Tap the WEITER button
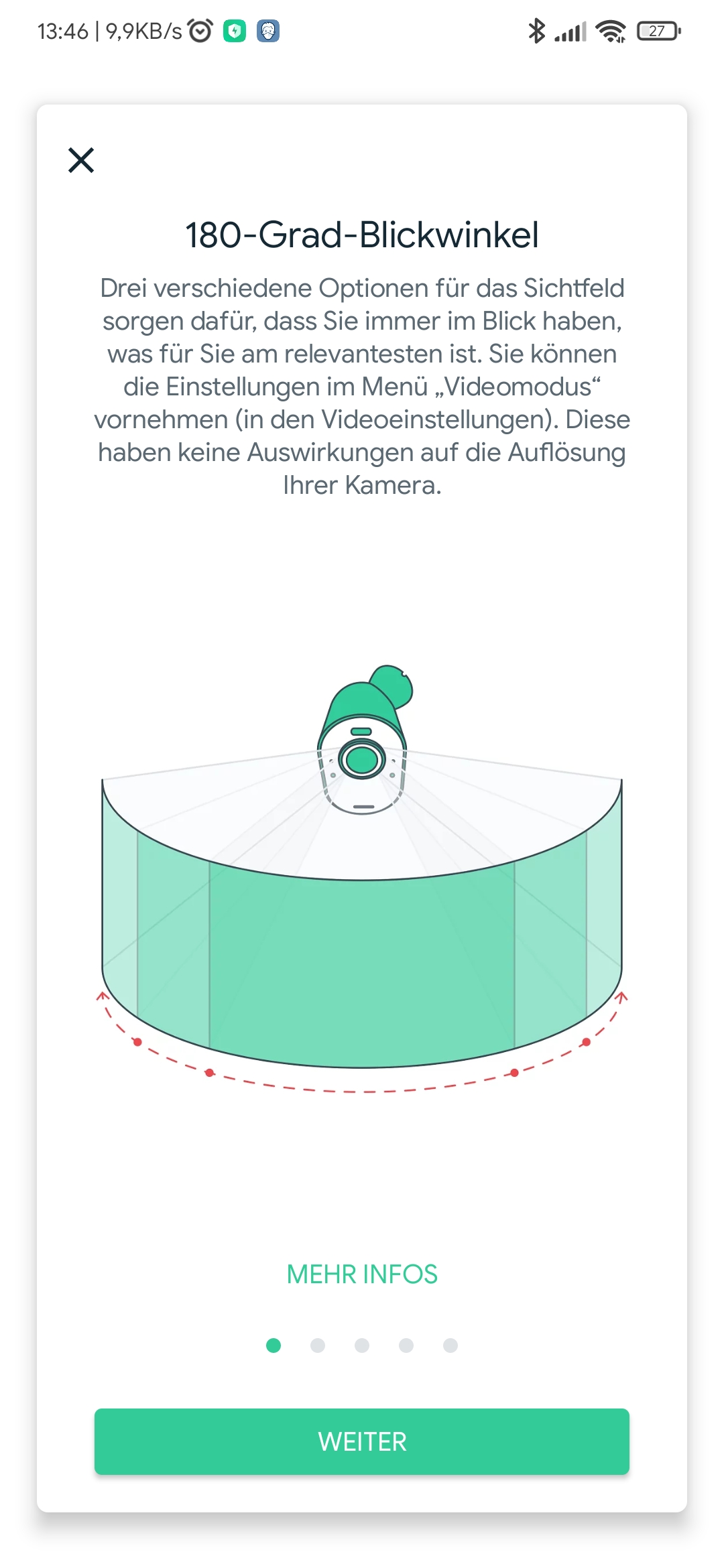 362,1441
